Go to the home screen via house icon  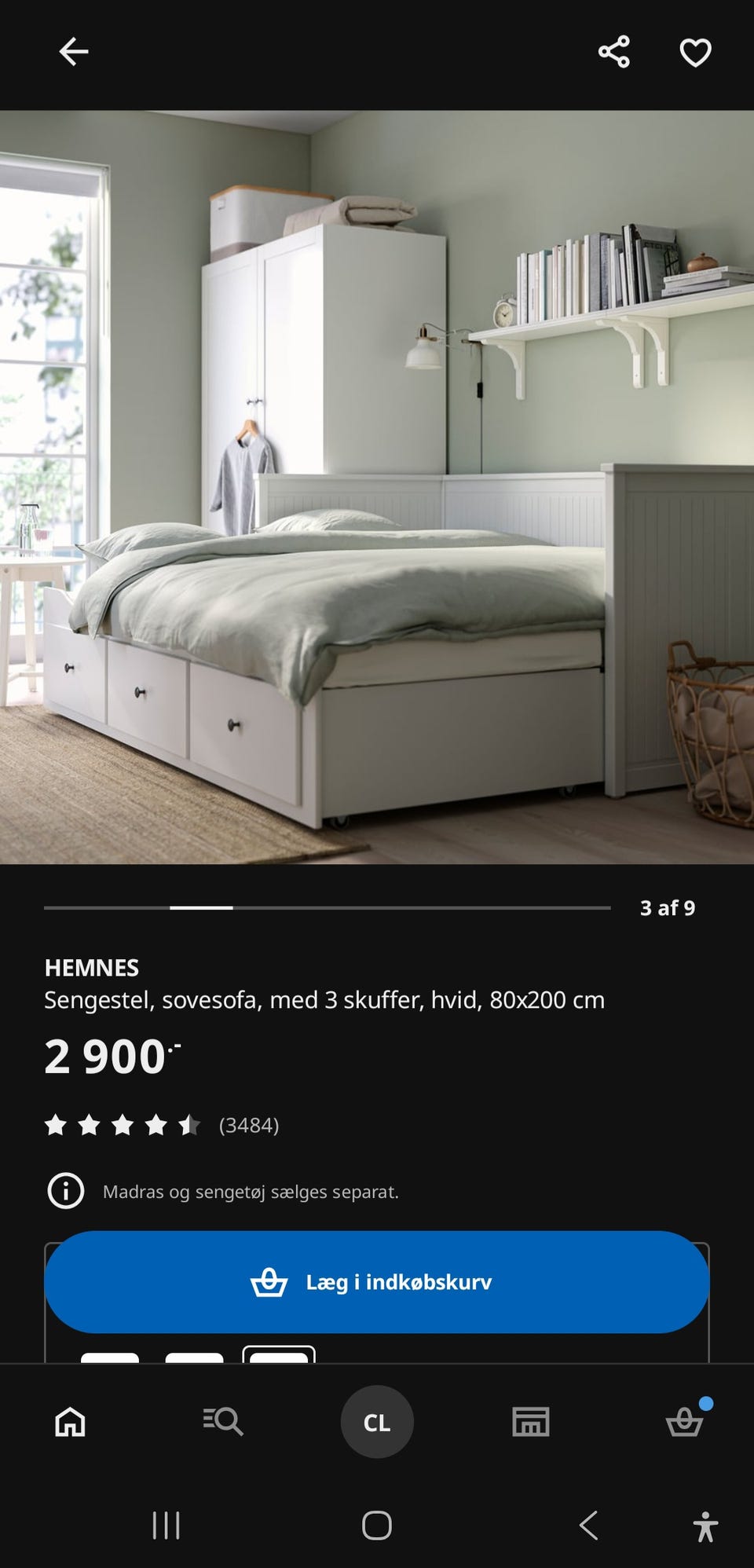click(x=70, y=1422)
